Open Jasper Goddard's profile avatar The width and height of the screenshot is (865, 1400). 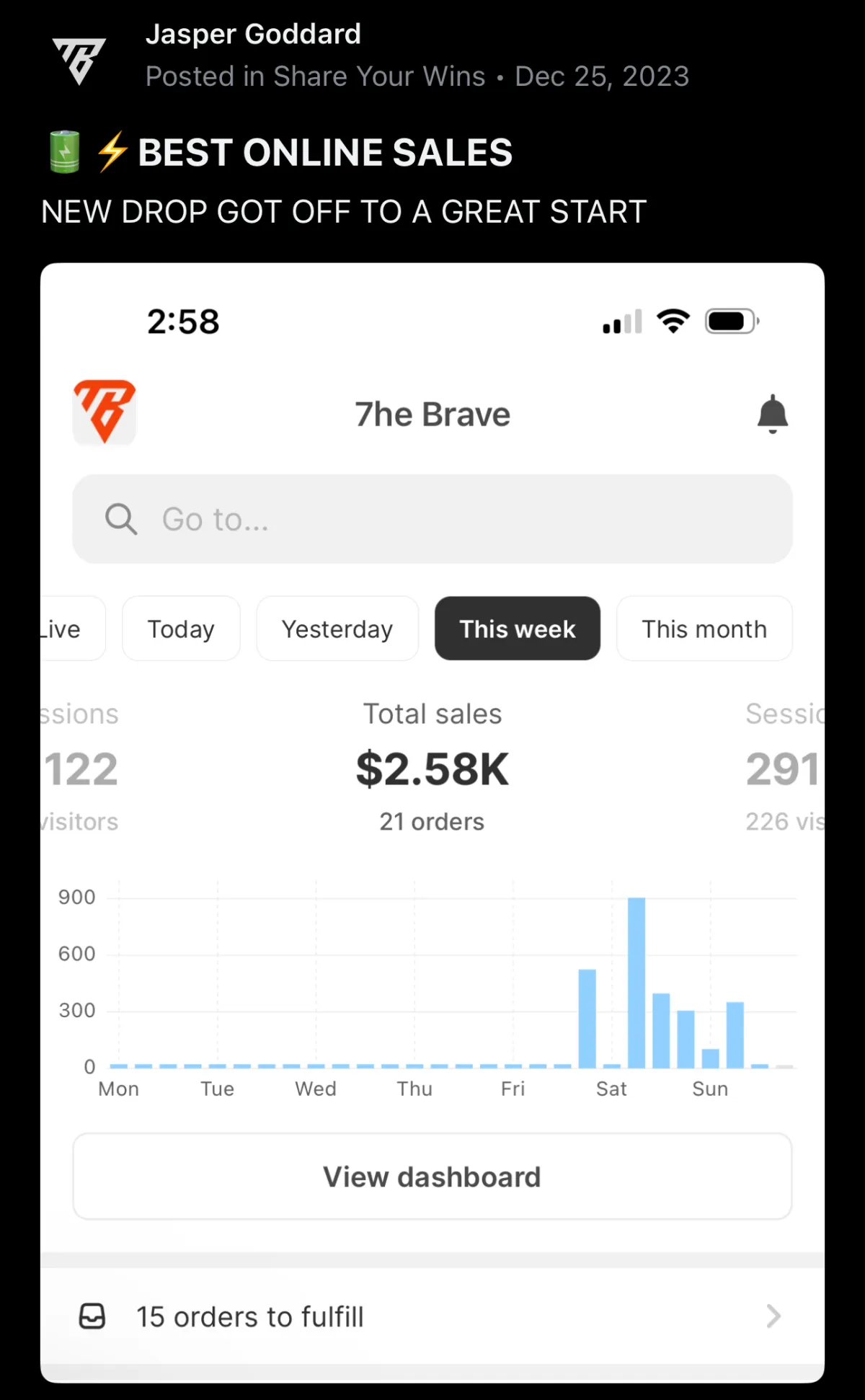pyautogui.click(x=79, y=59)
